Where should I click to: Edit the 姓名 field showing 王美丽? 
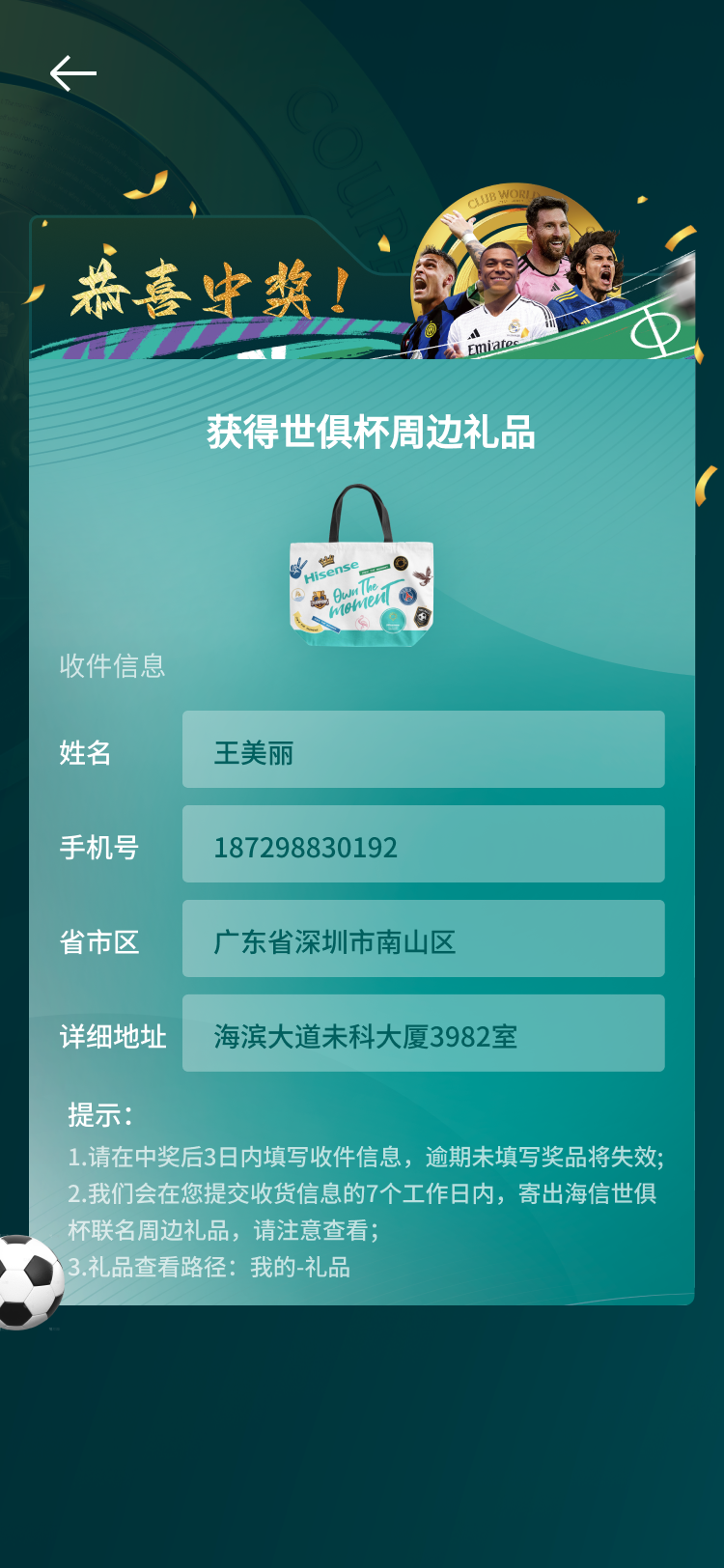tap(423, 749)
